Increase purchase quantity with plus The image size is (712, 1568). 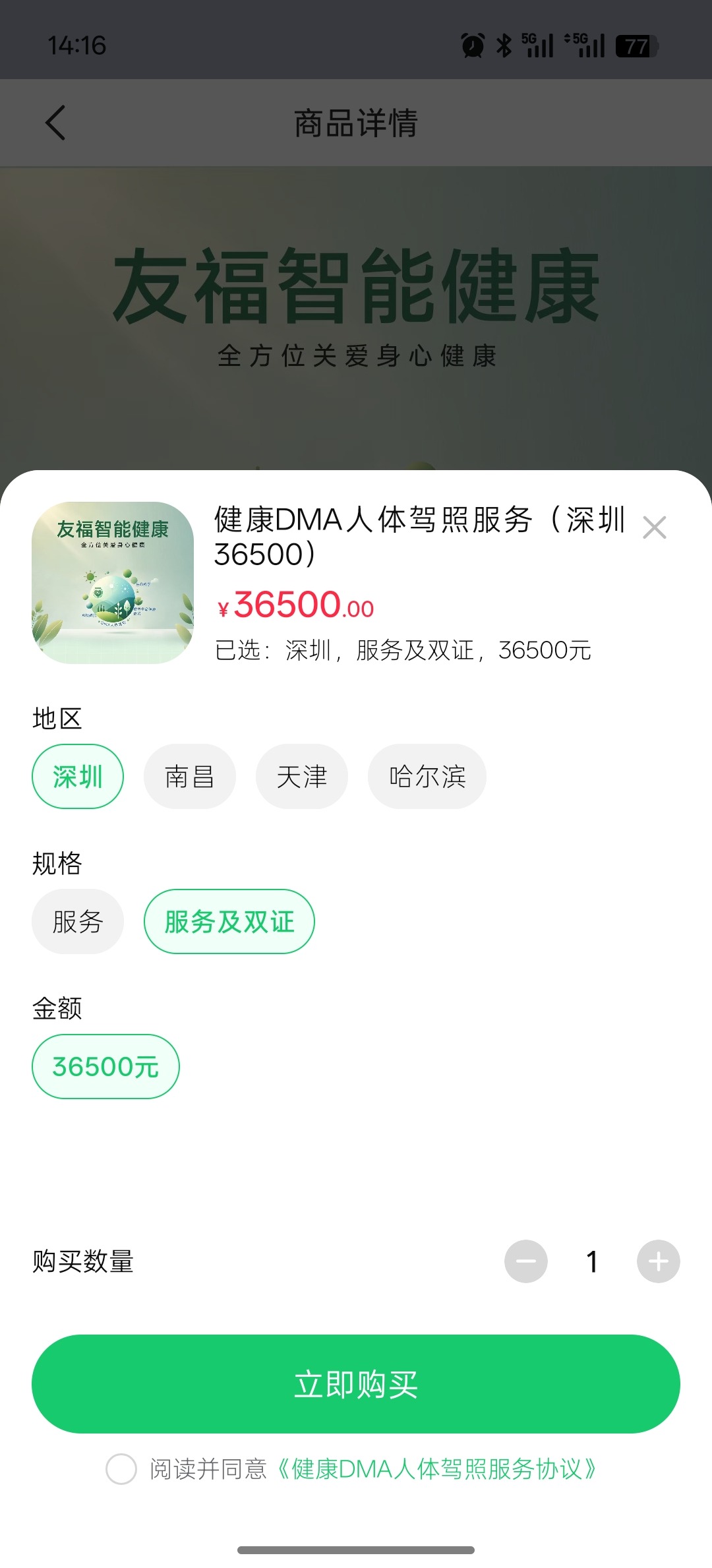point(658,1261)
